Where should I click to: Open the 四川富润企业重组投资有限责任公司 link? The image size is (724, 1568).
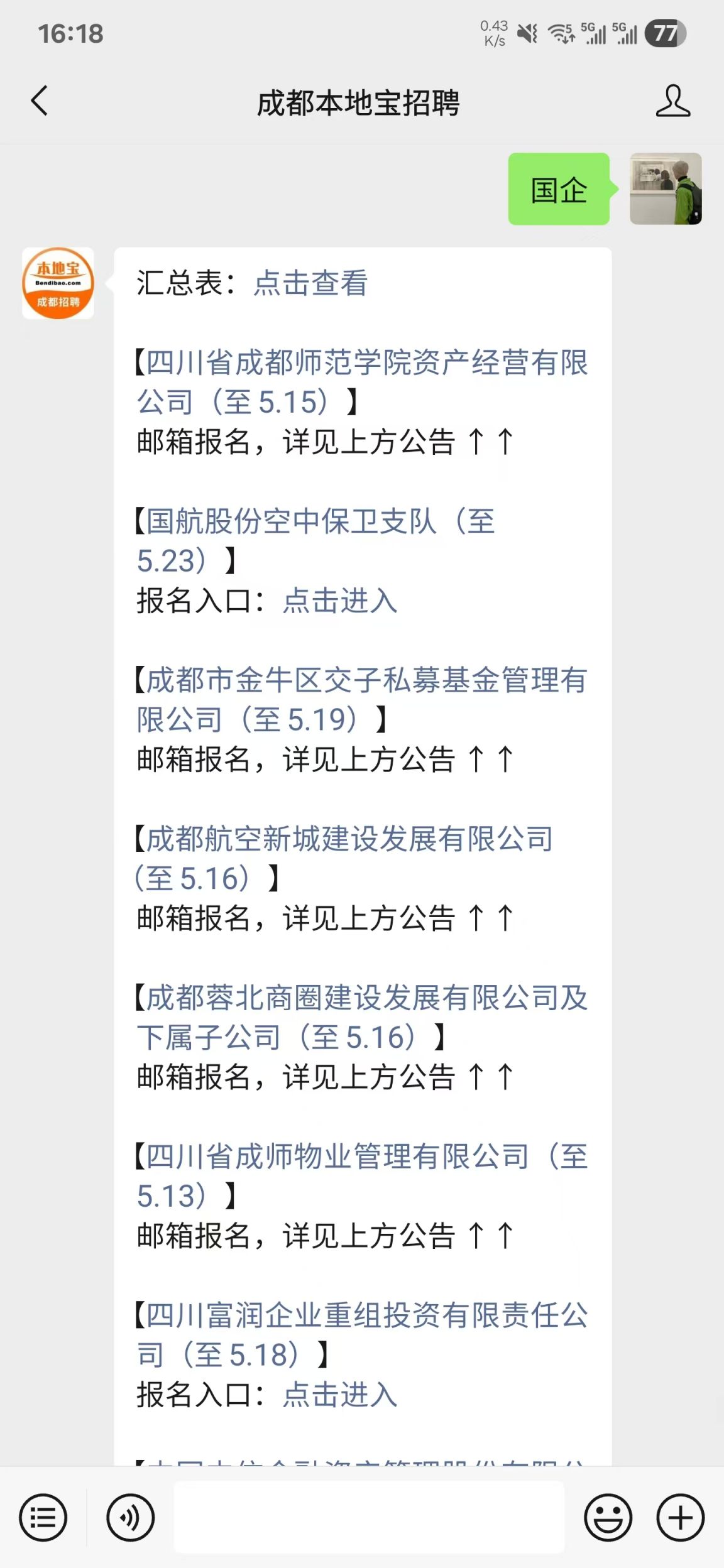pyautogui.click(x=363, y=1335)
